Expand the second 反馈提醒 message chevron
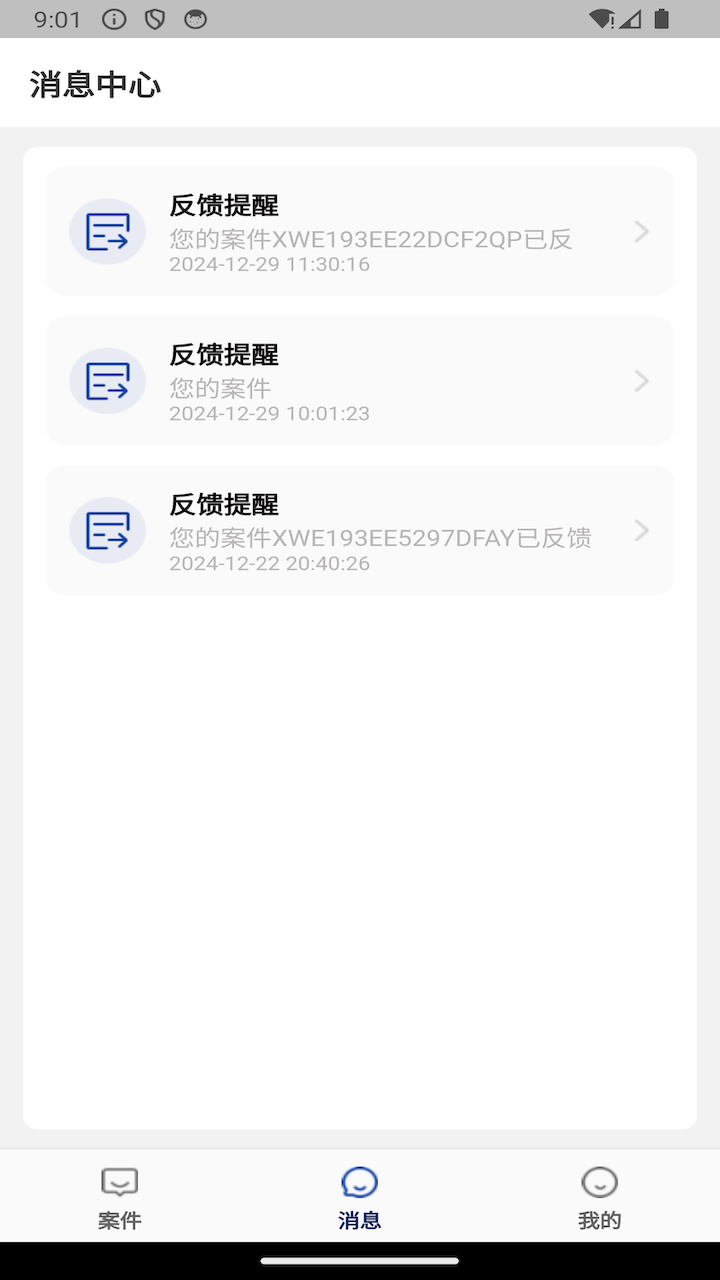720x1280 pixels. (x=641, y=381)
